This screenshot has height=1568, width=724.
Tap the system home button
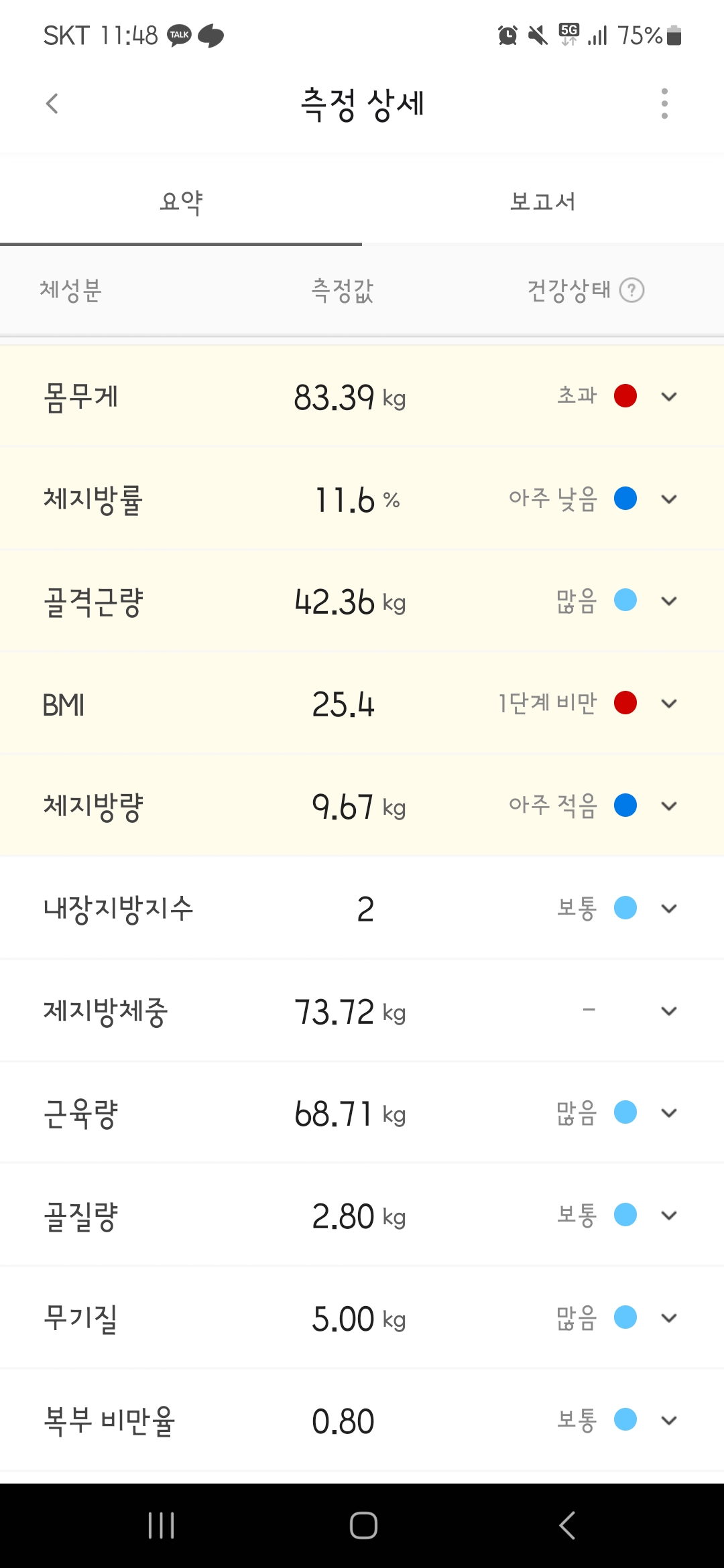coord(363,1526)
